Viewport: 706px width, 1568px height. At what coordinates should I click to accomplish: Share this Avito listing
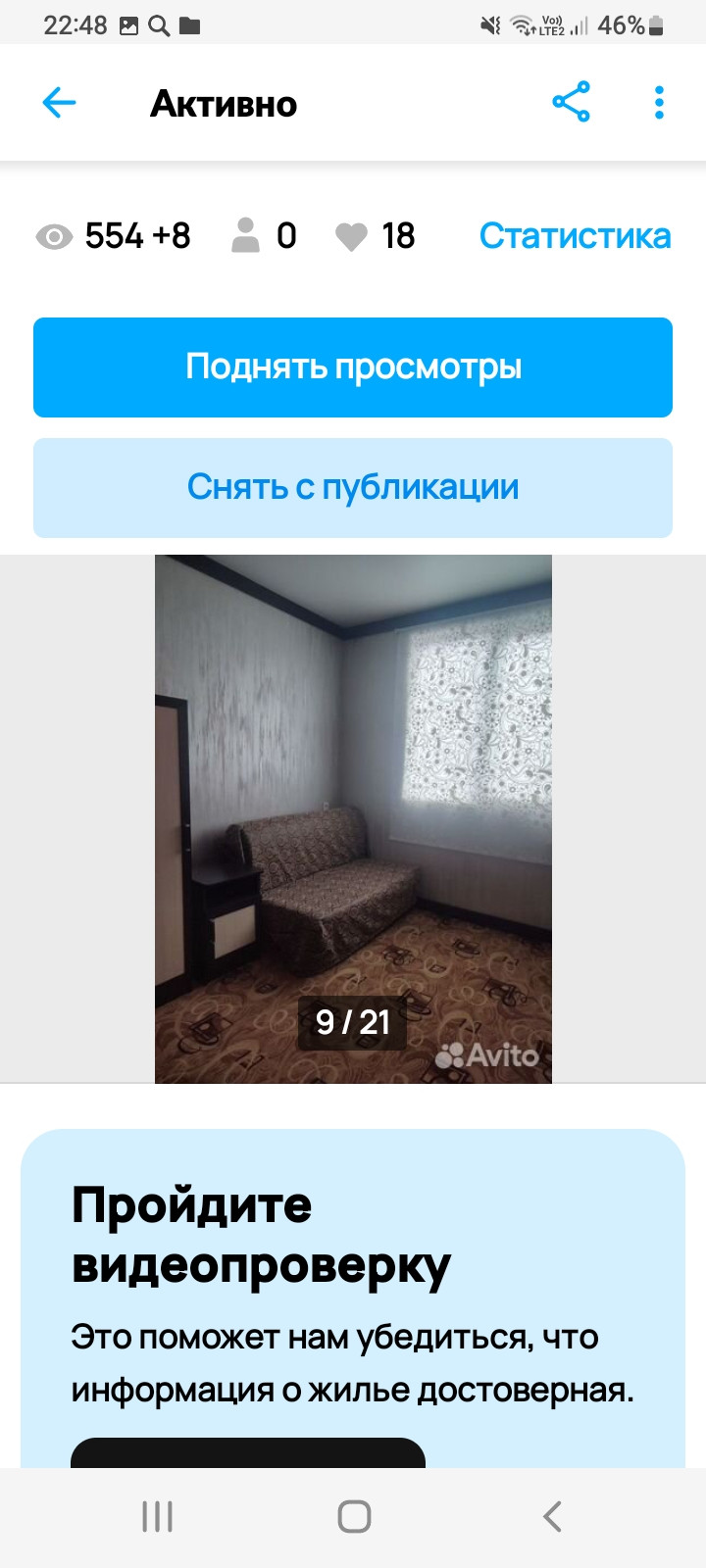point(571,102)
